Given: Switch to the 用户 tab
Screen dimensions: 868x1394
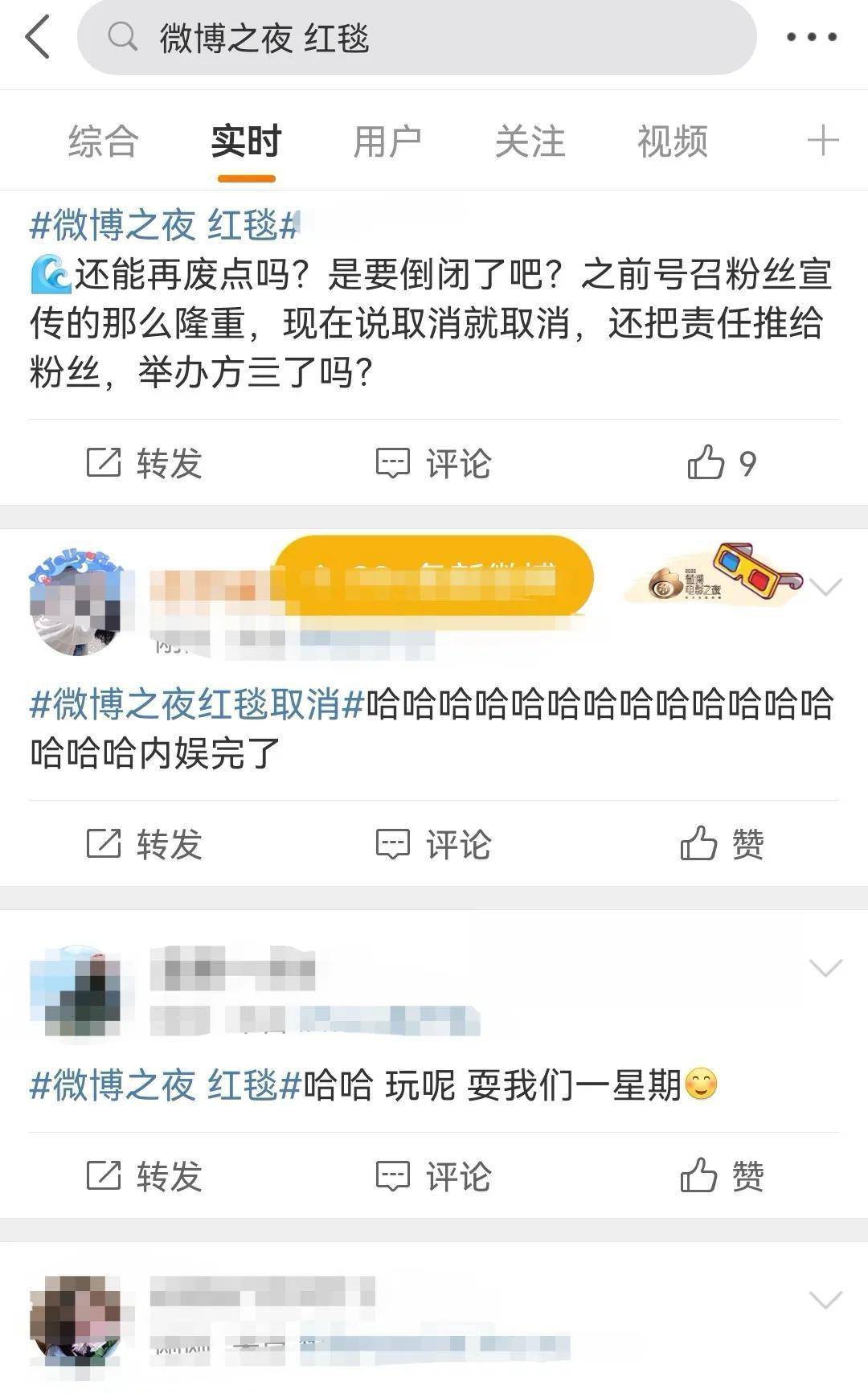Looking at the screenshot, I should (387, 142).
